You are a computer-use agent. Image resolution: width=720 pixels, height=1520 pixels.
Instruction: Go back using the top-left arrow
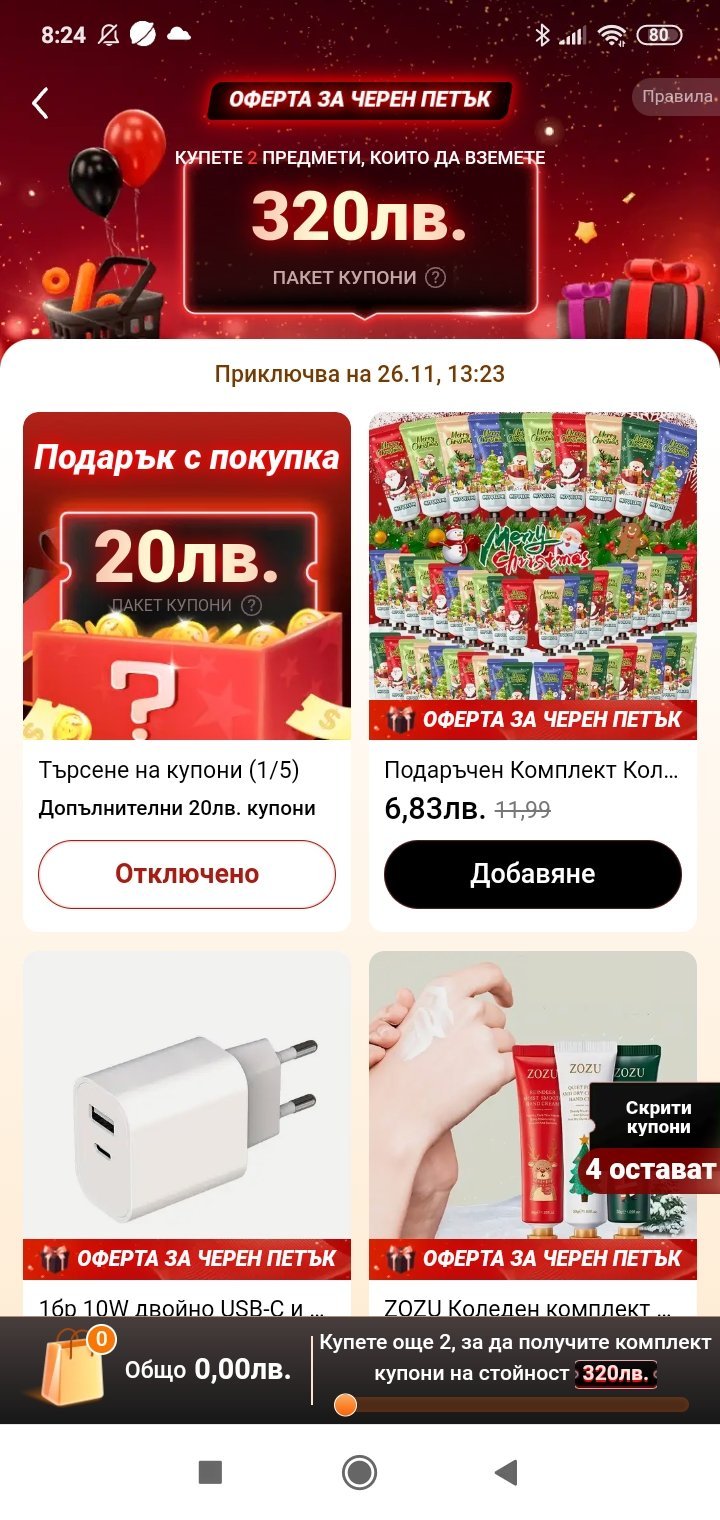[40, 103]
